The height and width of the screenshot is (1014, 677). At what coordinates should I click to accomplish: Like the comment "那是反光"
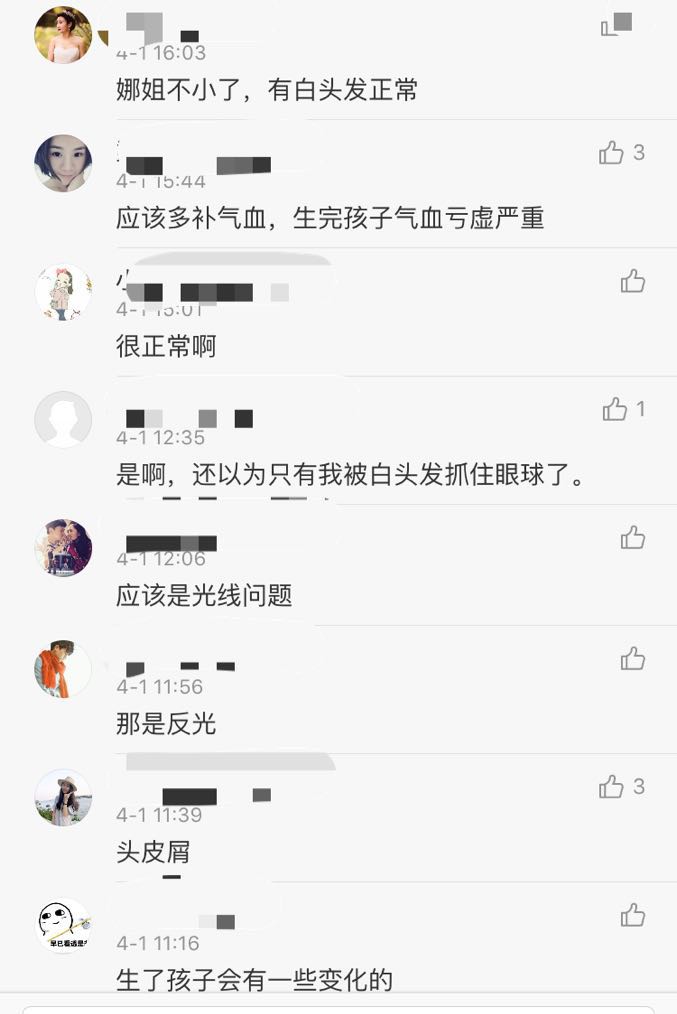pos(632,658)
